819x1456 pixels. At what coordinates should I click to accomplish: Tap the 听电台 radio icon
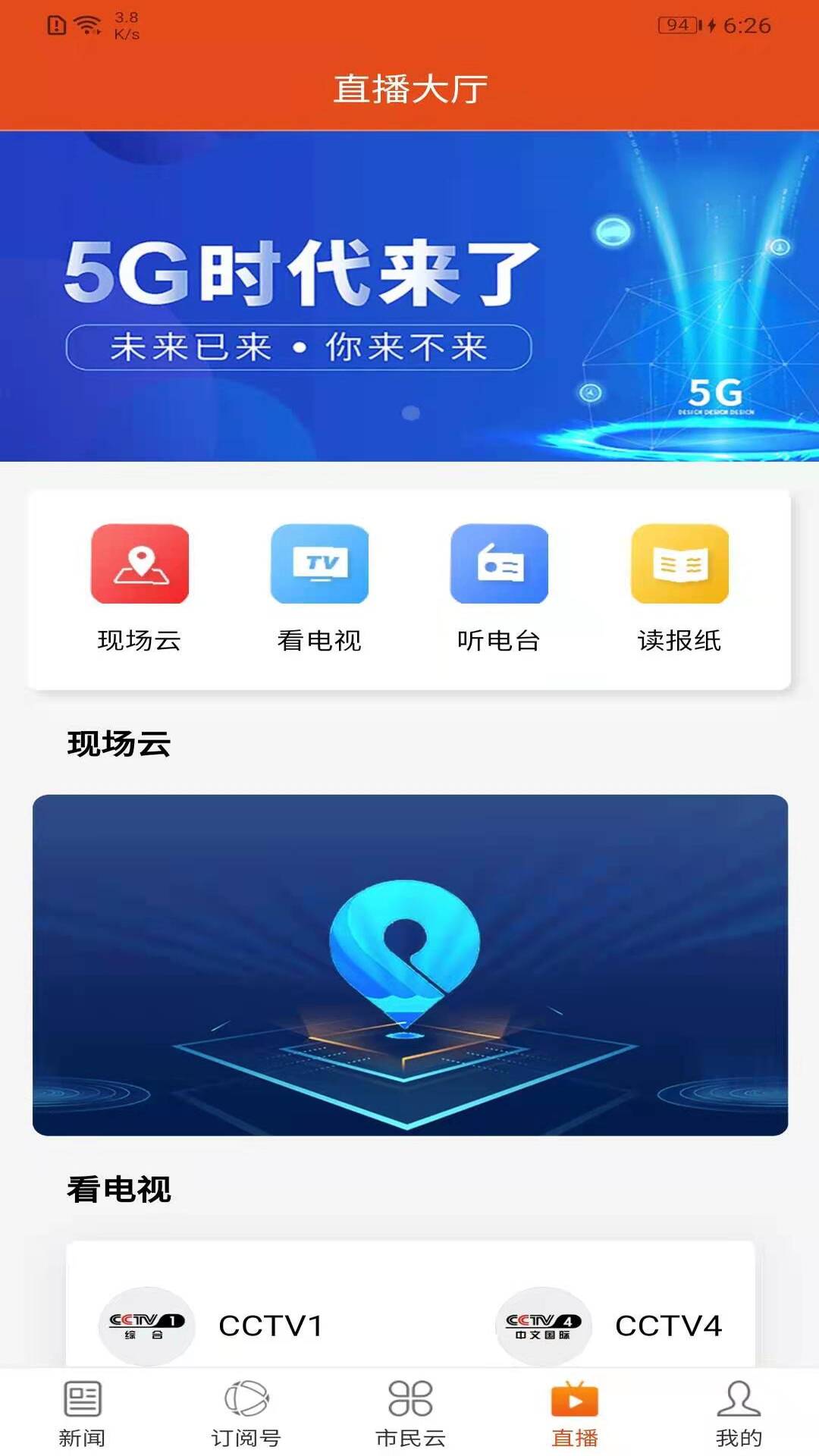pos(499,564)
